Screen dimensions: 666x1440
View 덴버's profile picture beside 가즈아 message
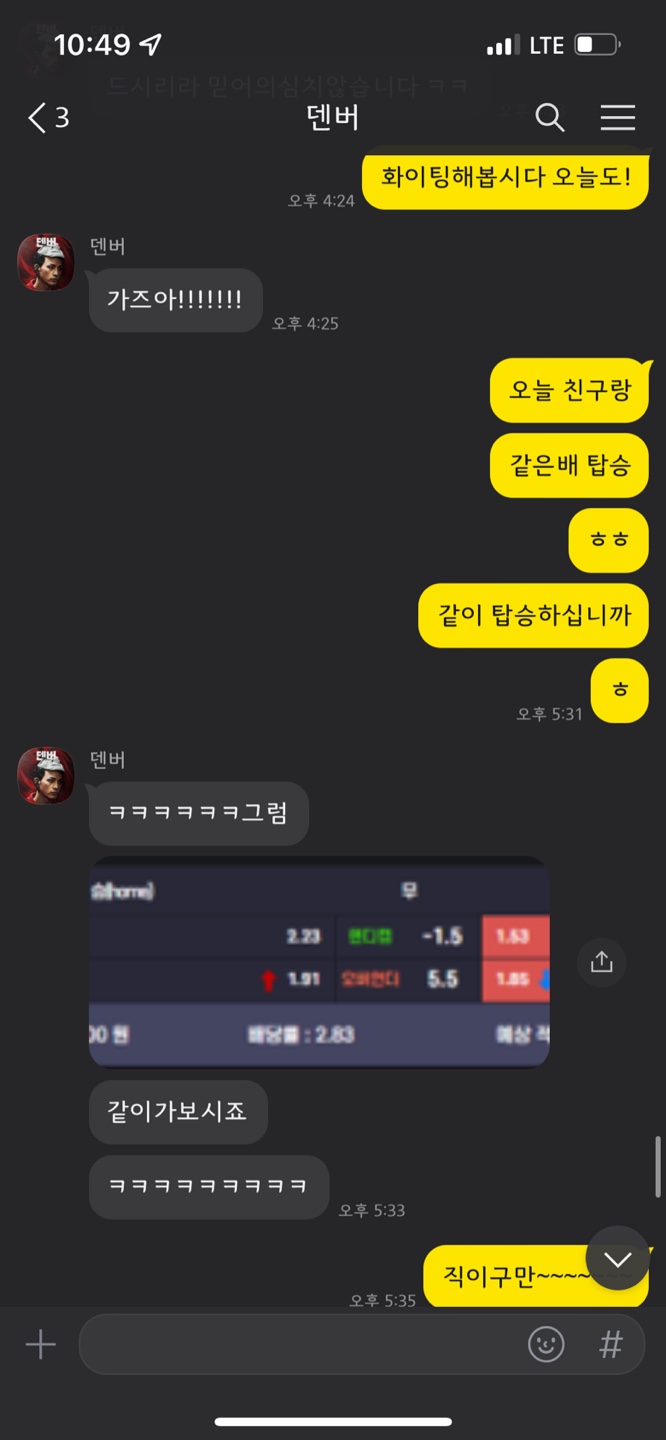[46, 263]
